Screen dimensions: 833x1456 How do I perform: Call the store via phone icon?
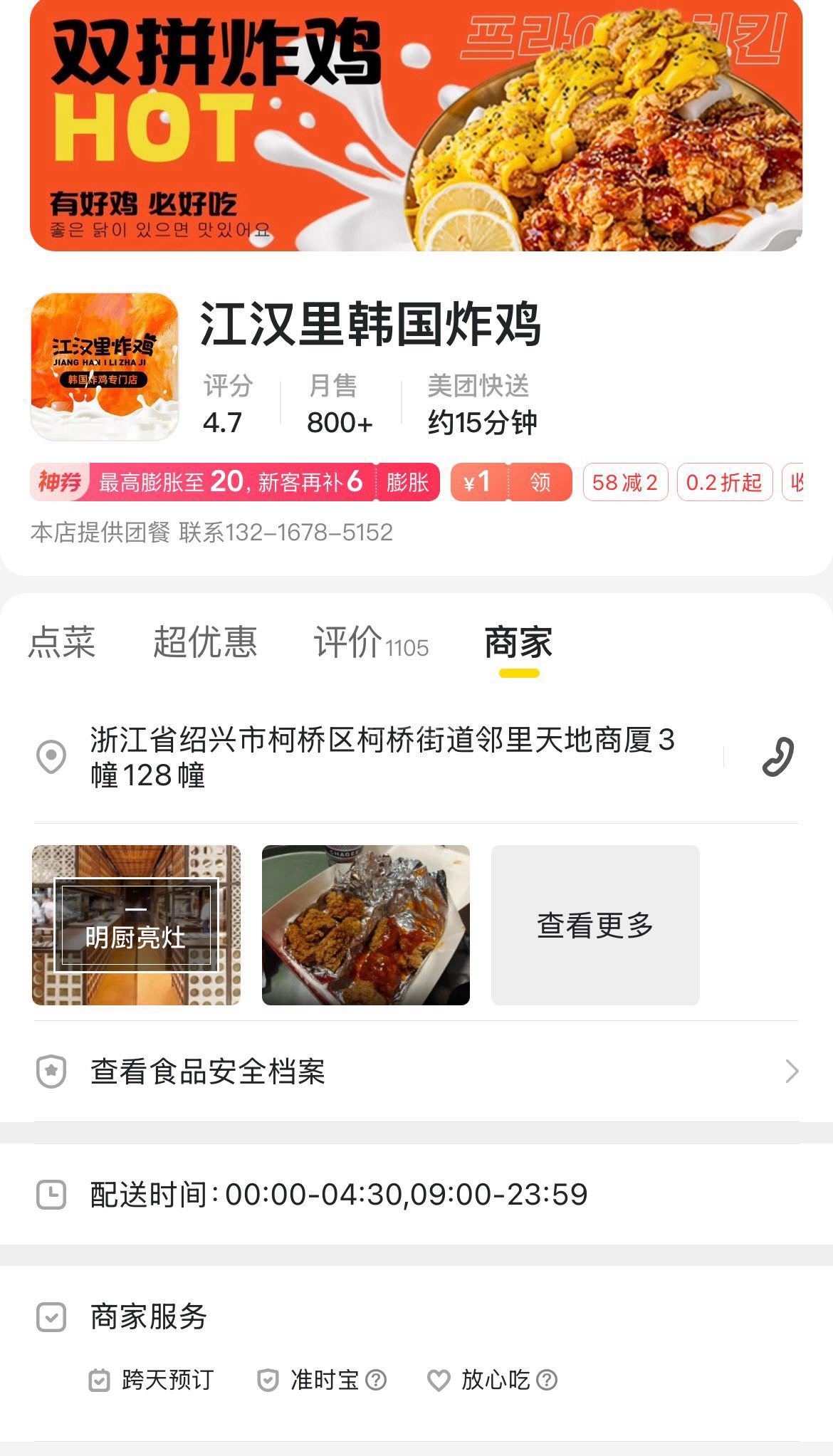click(x=777, y=757)
